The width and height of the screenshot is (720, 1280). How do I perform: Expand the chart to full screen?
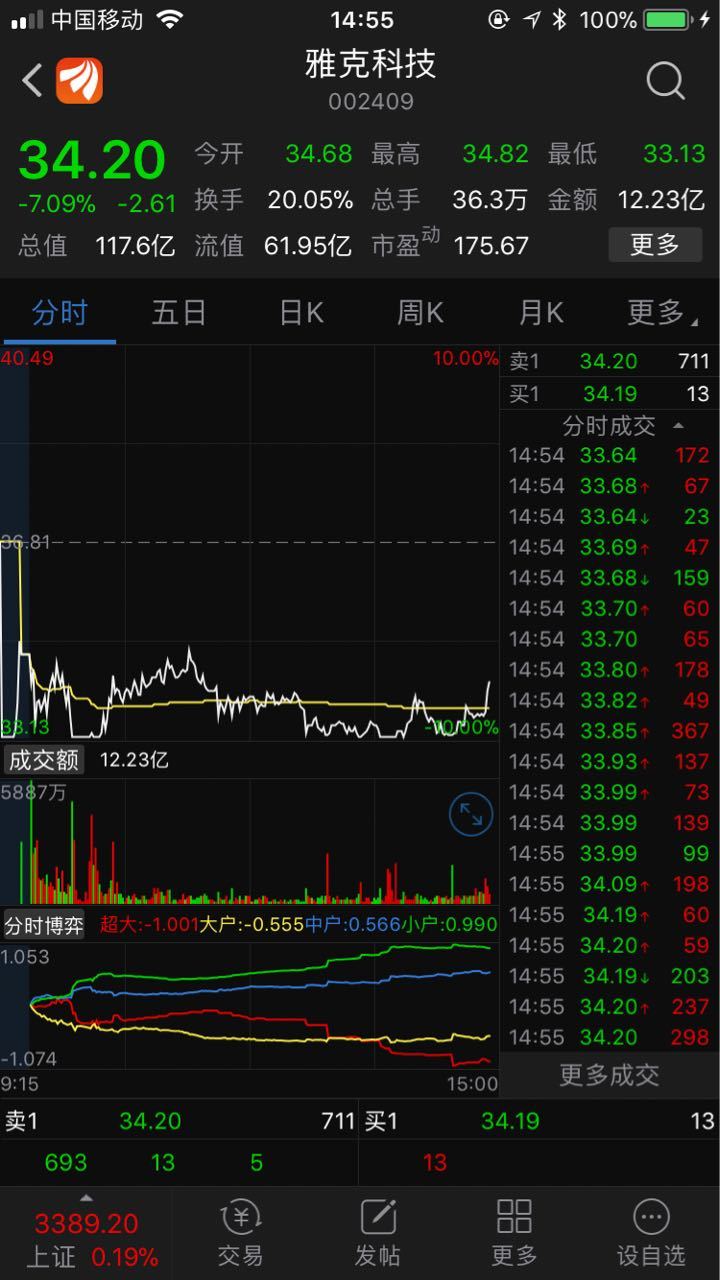point(470,814)
